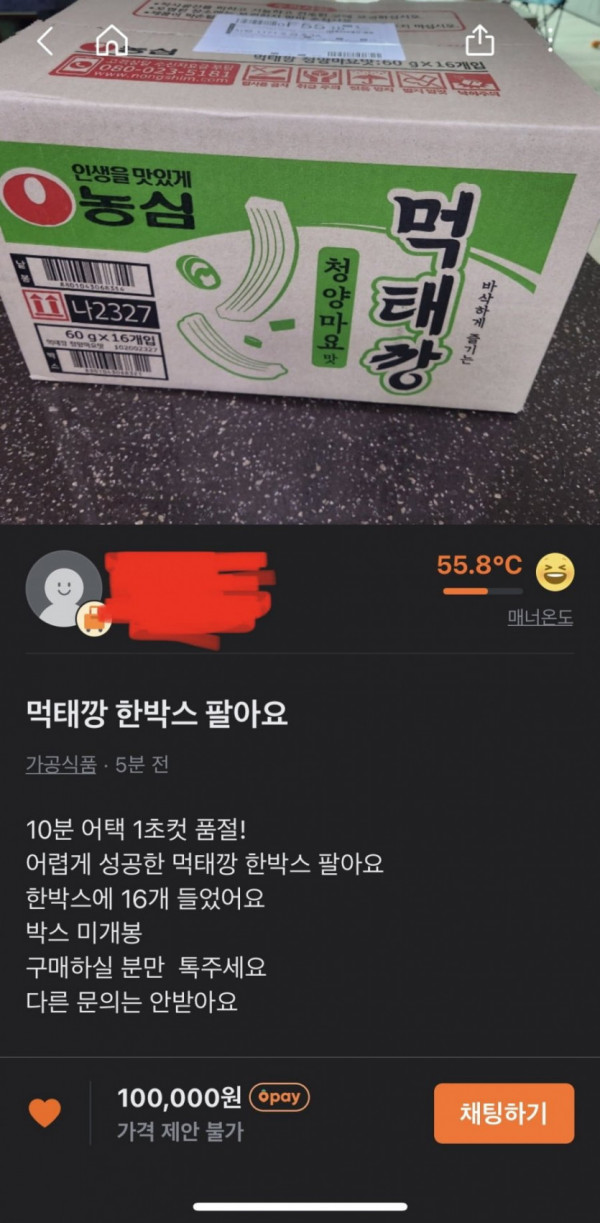Share this 먹태깡 listing
Image resolution: width=600 pixels, height=1223 pixels.
[x=481, y=40]
